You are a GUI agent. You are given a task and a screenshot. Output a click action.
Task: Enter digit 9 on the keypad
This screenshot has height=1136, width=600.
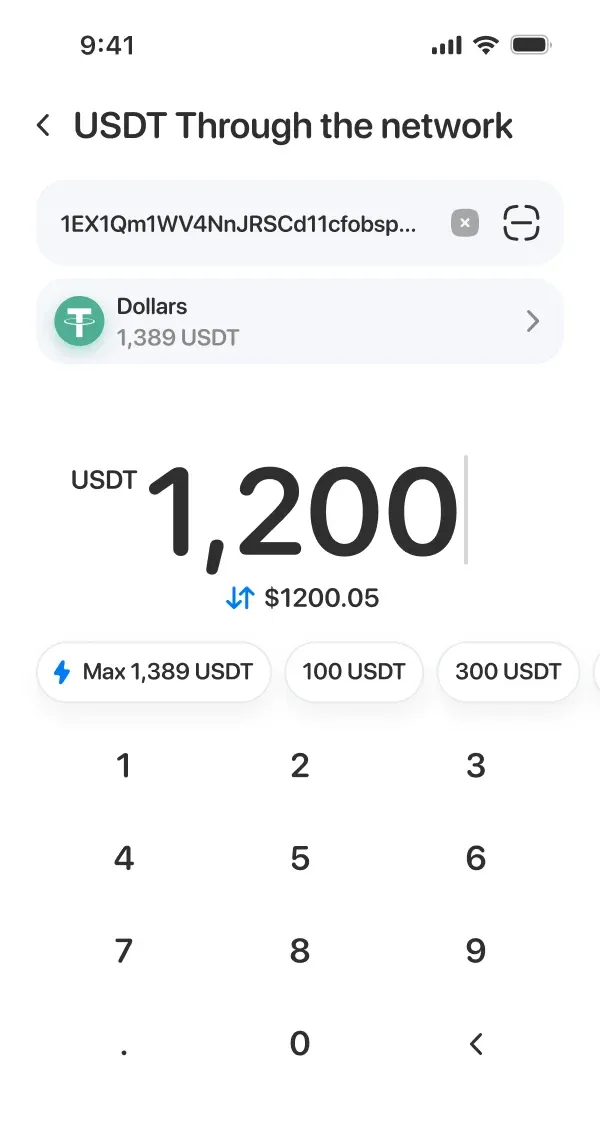(476, 950)
